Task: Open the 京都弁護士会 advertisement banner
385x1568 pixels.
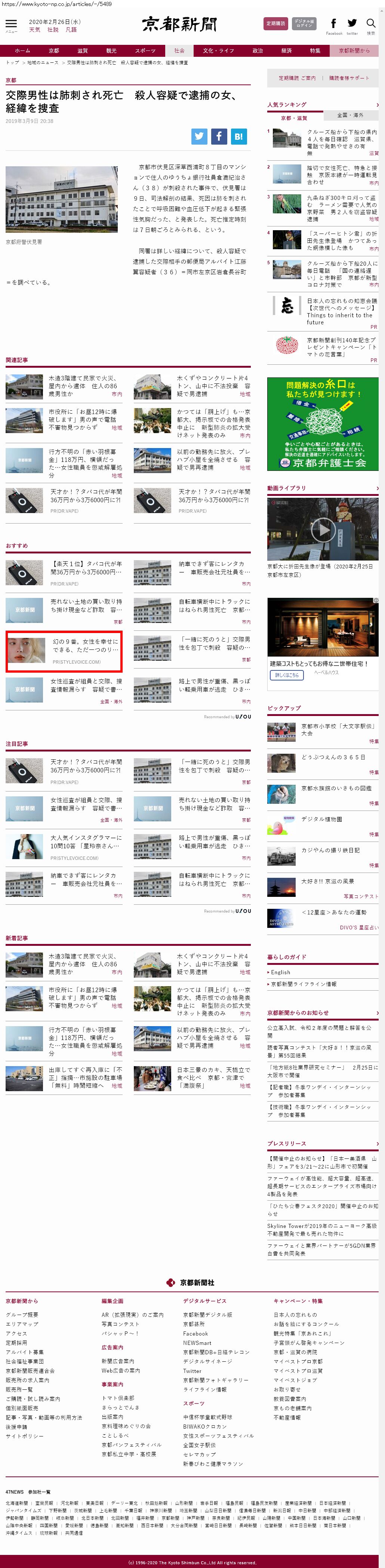Action: (322, 424)
